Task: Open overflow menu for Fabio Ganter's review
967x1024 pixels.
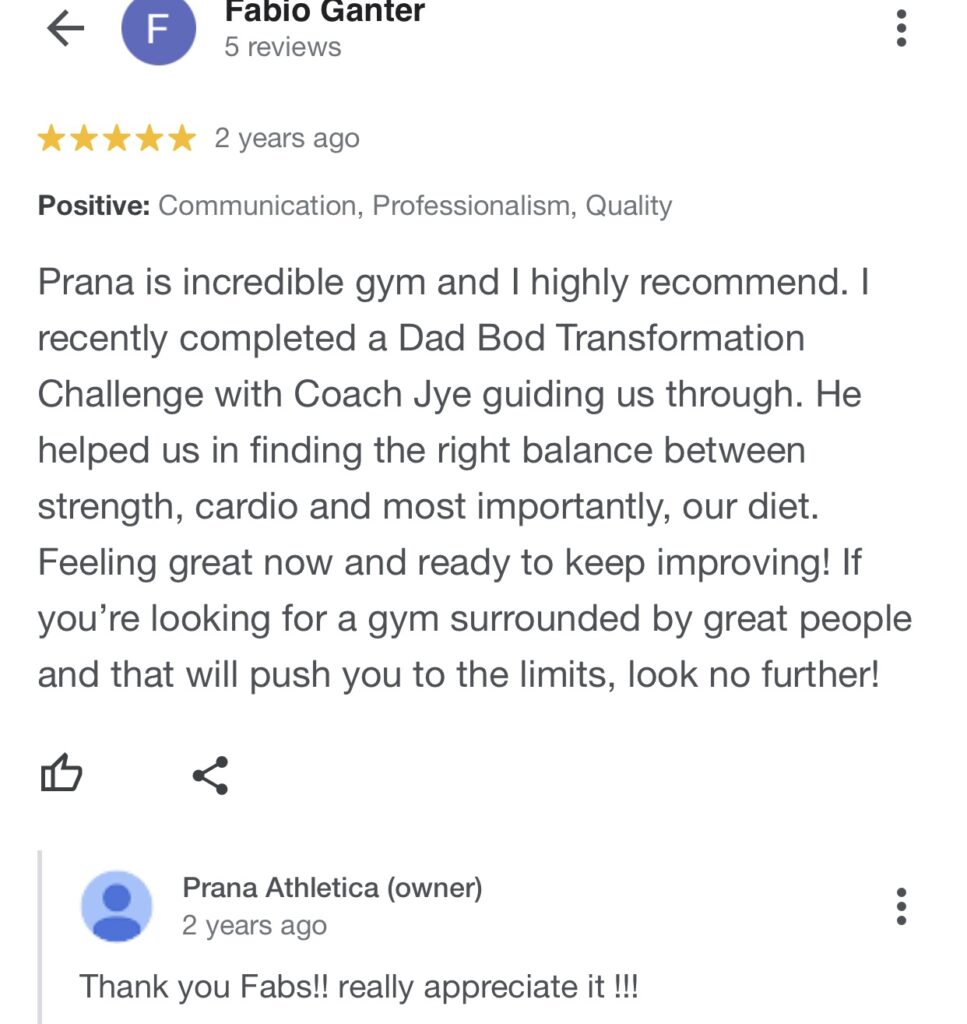Action: pyautogui.click(x=901, y=29)
